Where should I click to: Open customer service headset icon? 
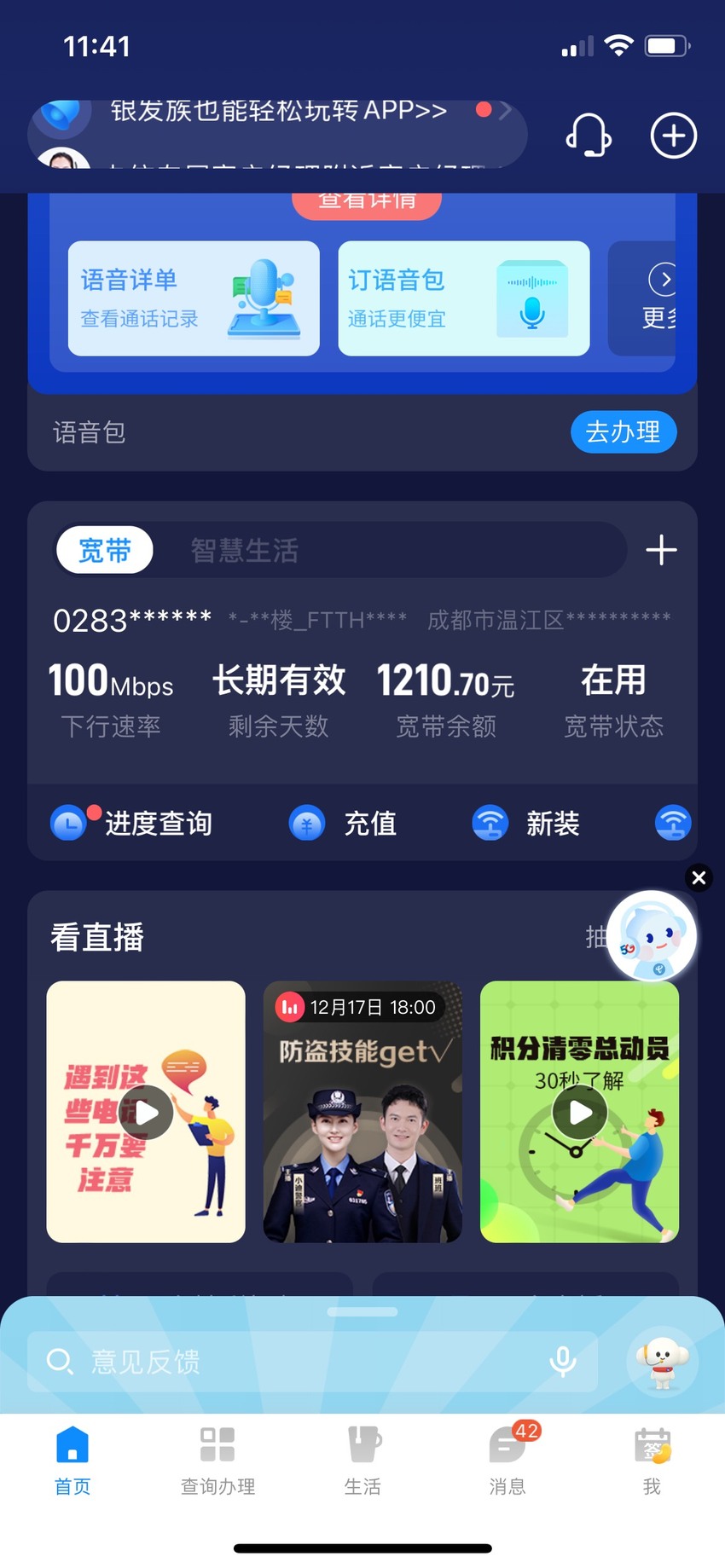589,135
